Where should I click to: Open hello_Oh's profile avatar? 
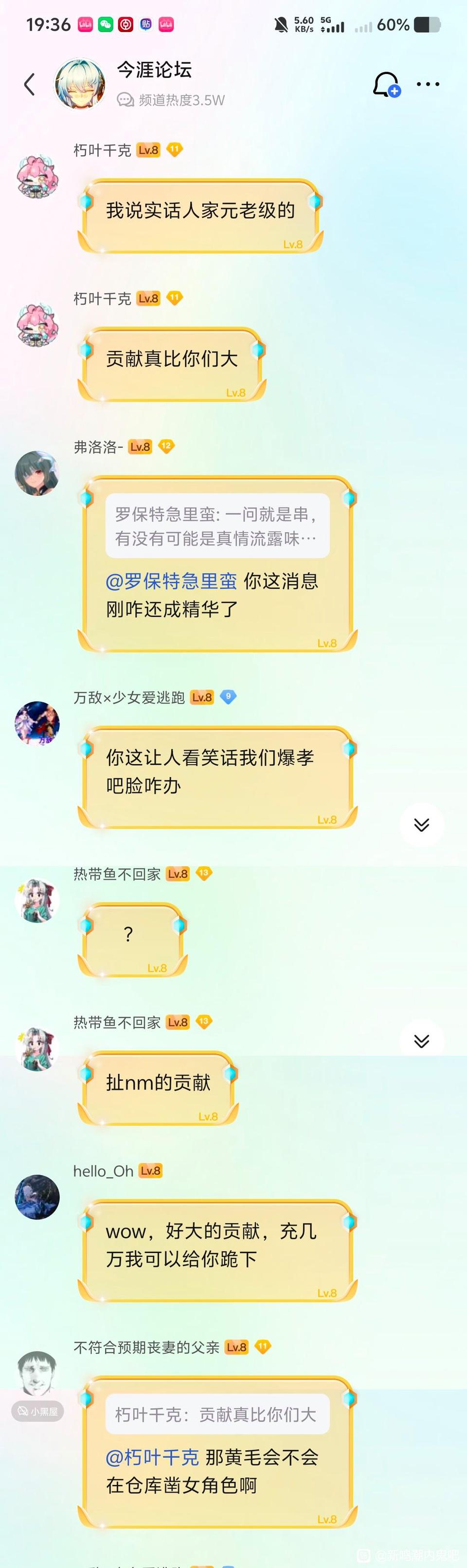click(x=37, y=1197)
